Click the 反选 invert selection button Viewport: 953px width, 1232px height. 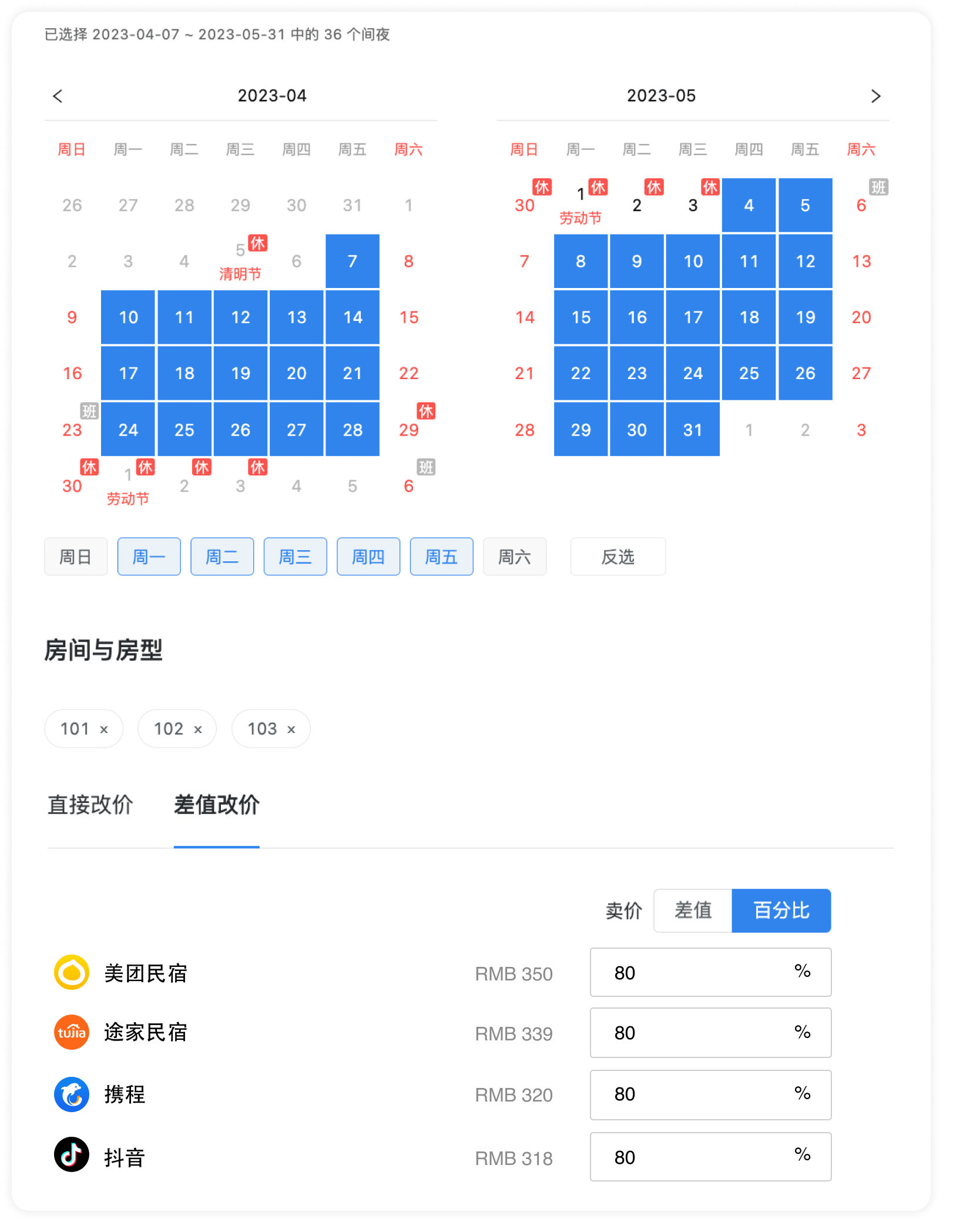coord(618,557)
